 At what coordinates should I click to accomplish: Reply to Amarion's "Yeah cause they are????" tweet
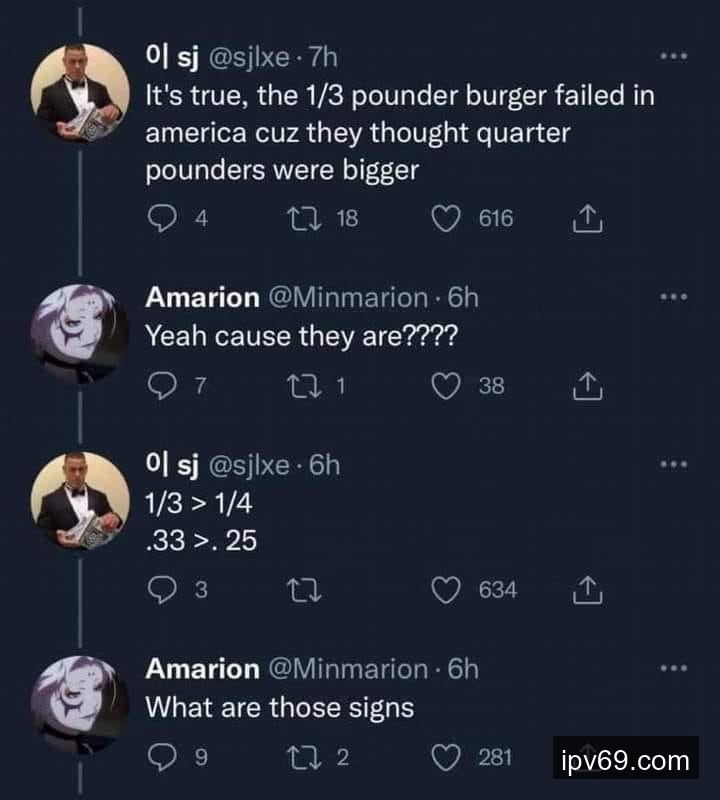[x=162, y=385]
